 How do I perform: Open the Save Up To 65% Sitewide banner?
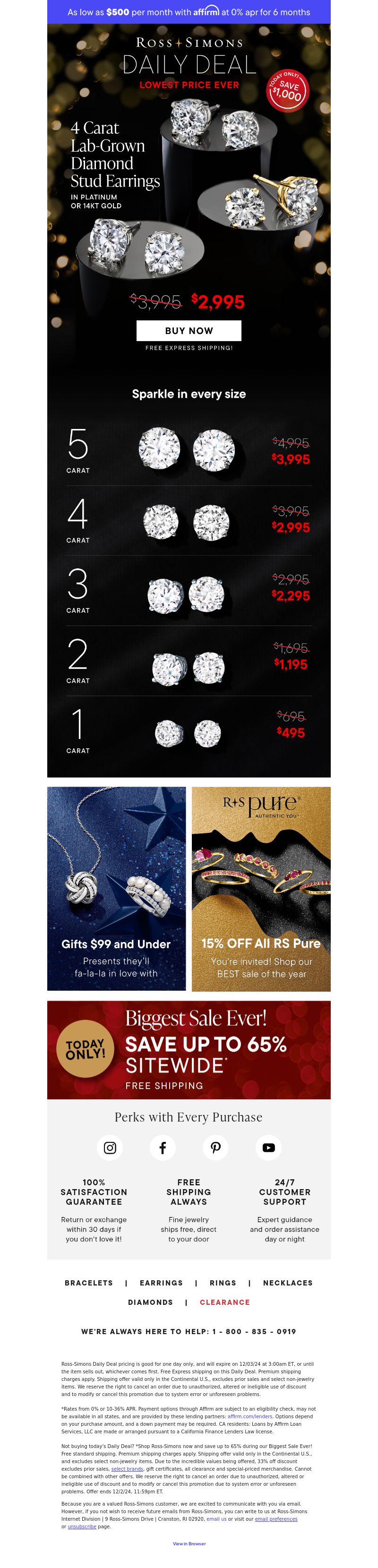189,1050
